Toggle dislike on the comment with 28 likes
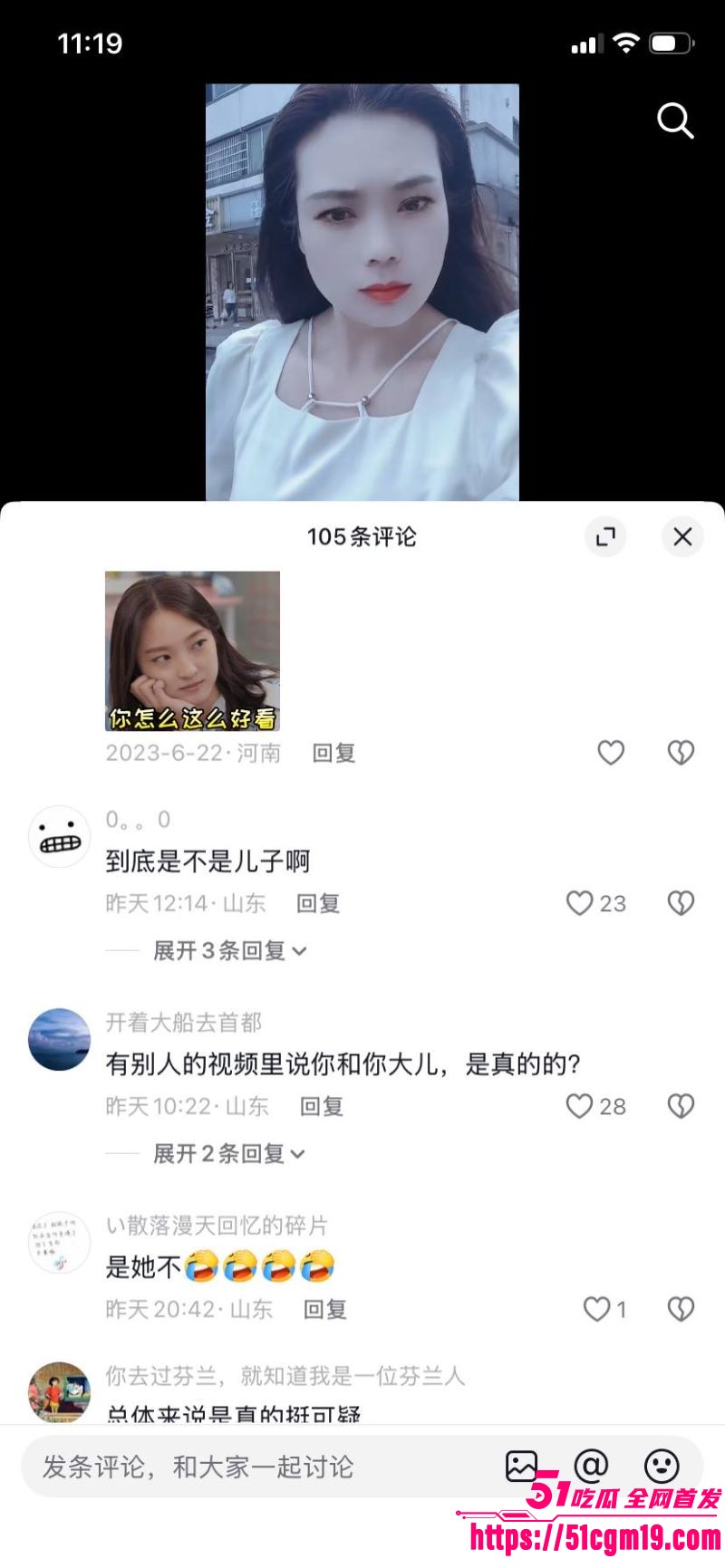This screenshot has width=725, height=1568. tap(681, 1106)
